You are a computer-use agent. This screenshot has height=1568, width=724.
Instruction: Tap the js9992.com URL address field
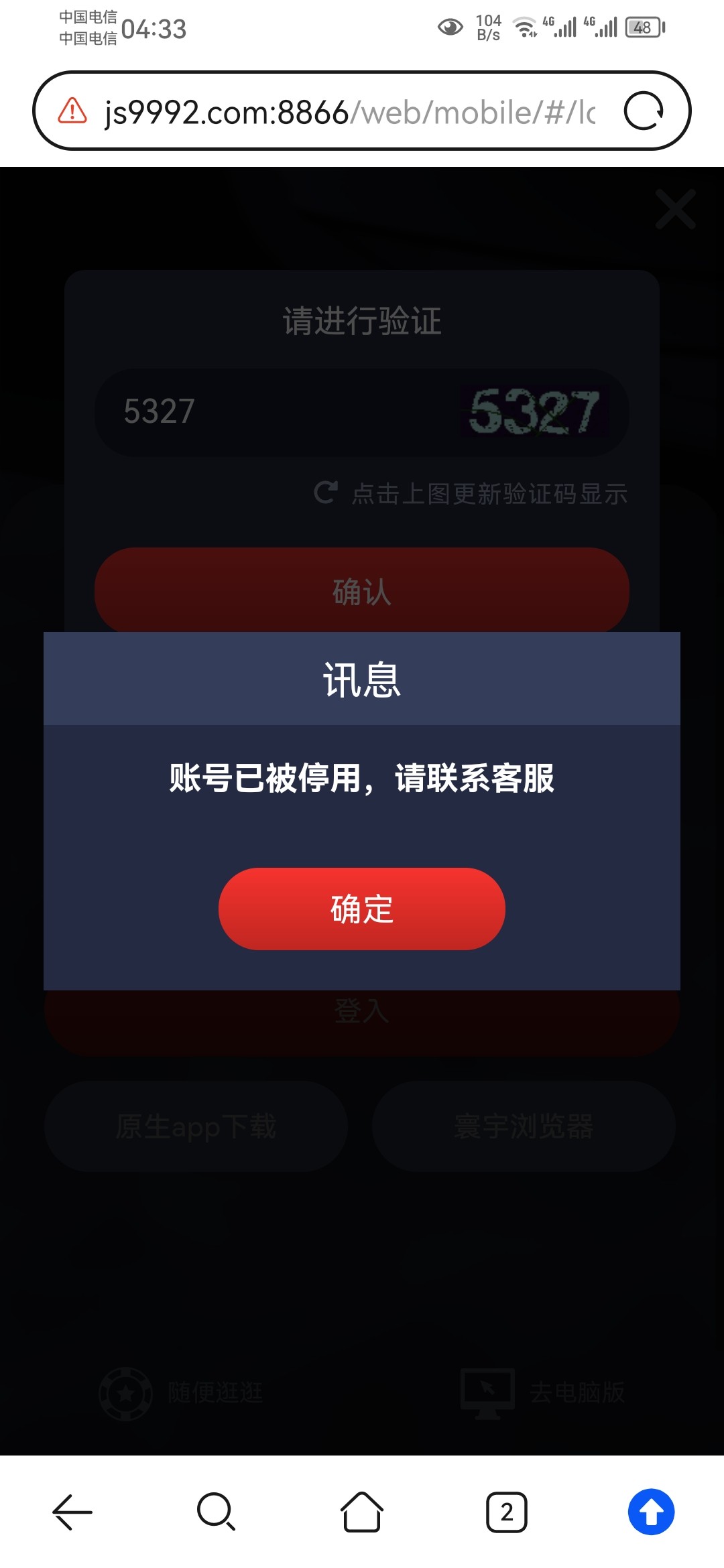pyautogui.click(x=349, y=111)
